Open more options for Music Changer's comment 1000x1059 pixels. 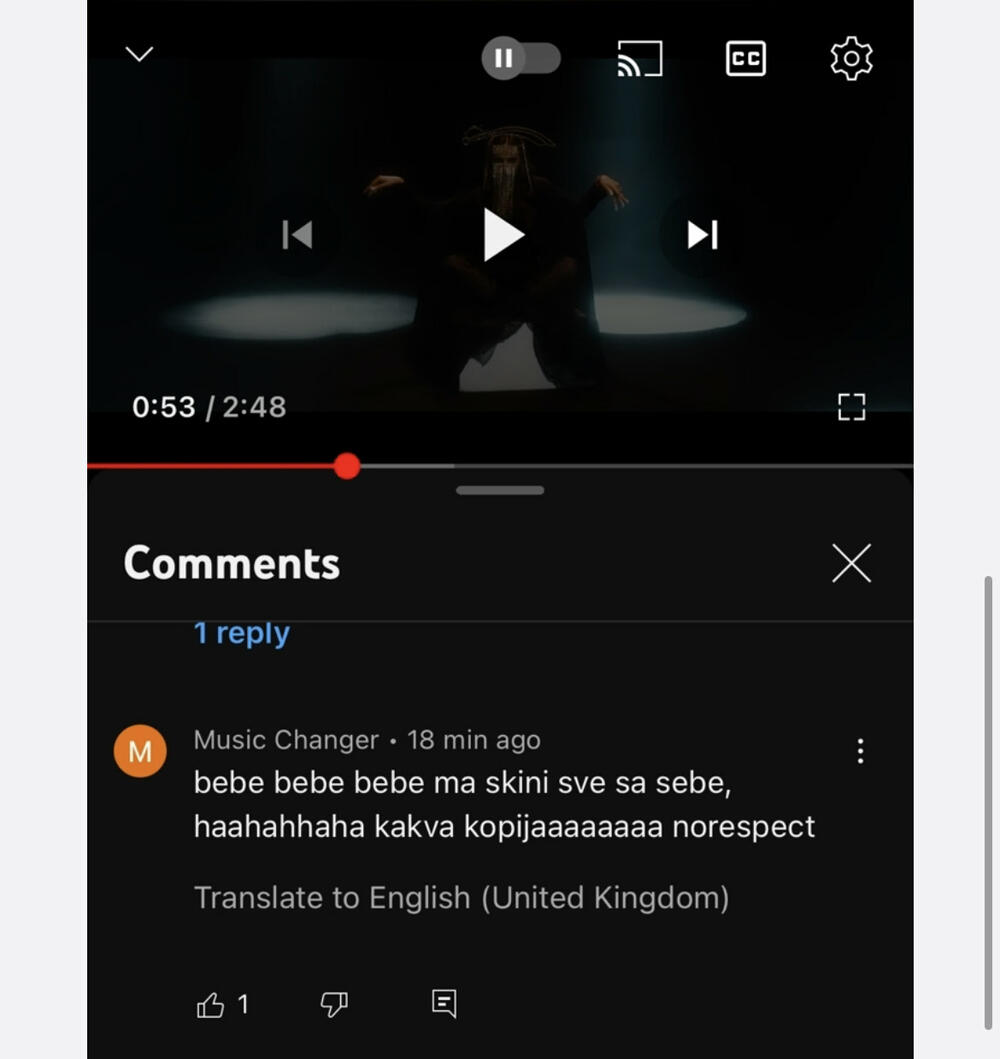[x=860, y=751]
